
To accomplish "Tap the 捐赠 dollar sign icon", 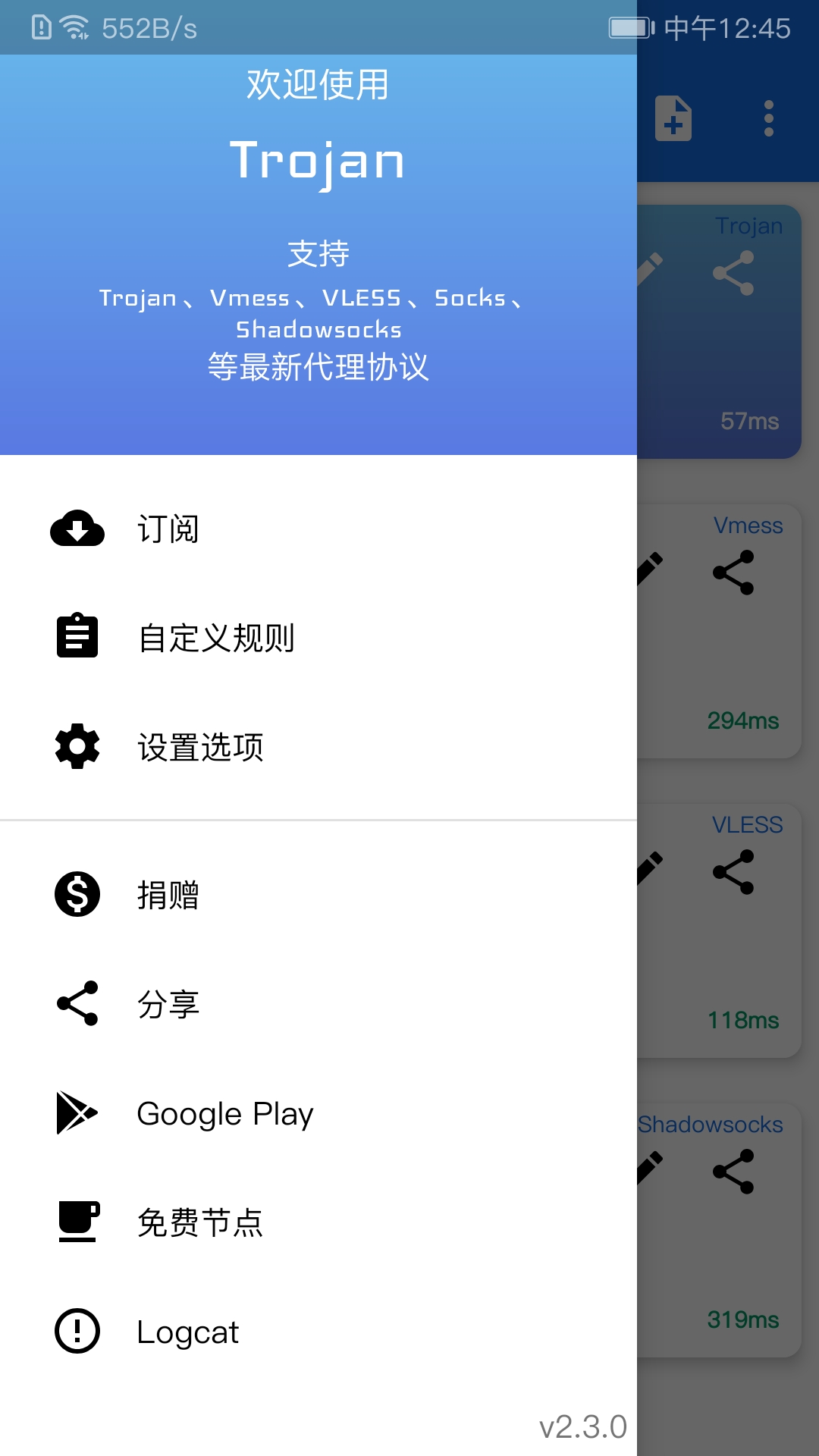I will pos(77,895).
